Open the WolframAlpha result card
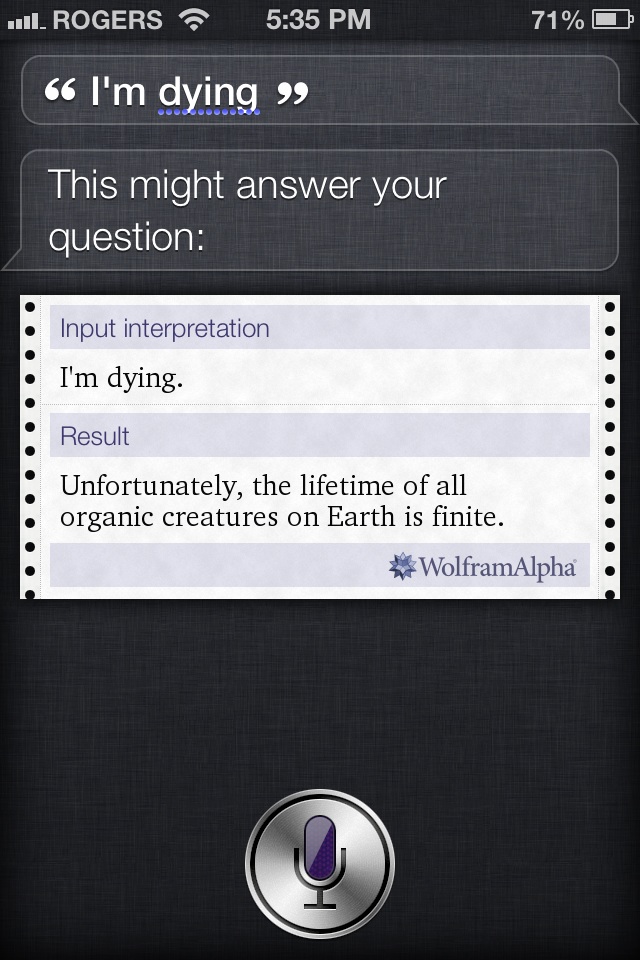The height and width of the screenshot is (960, 640). (320, 448)
